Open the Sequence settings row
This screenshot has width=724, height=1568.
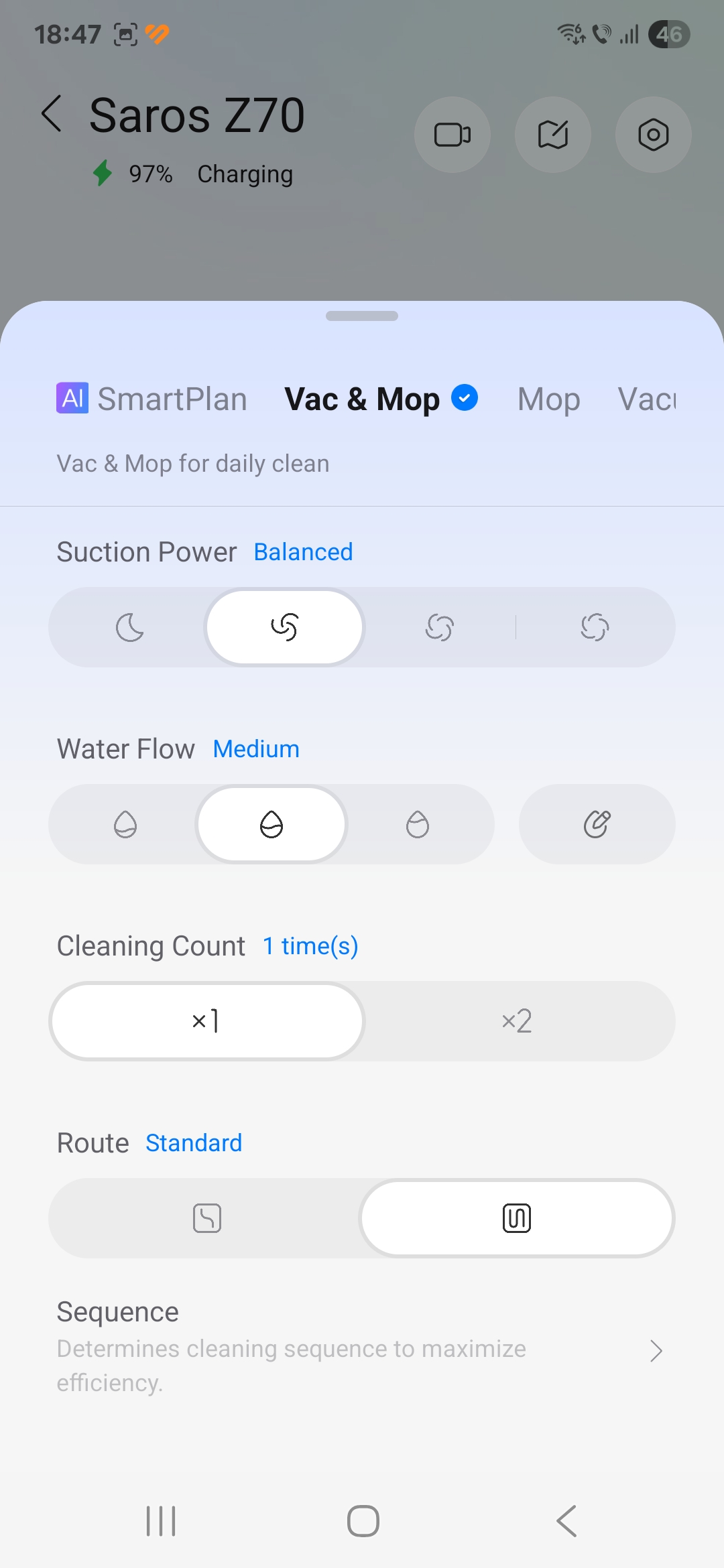click(362, 1348)
